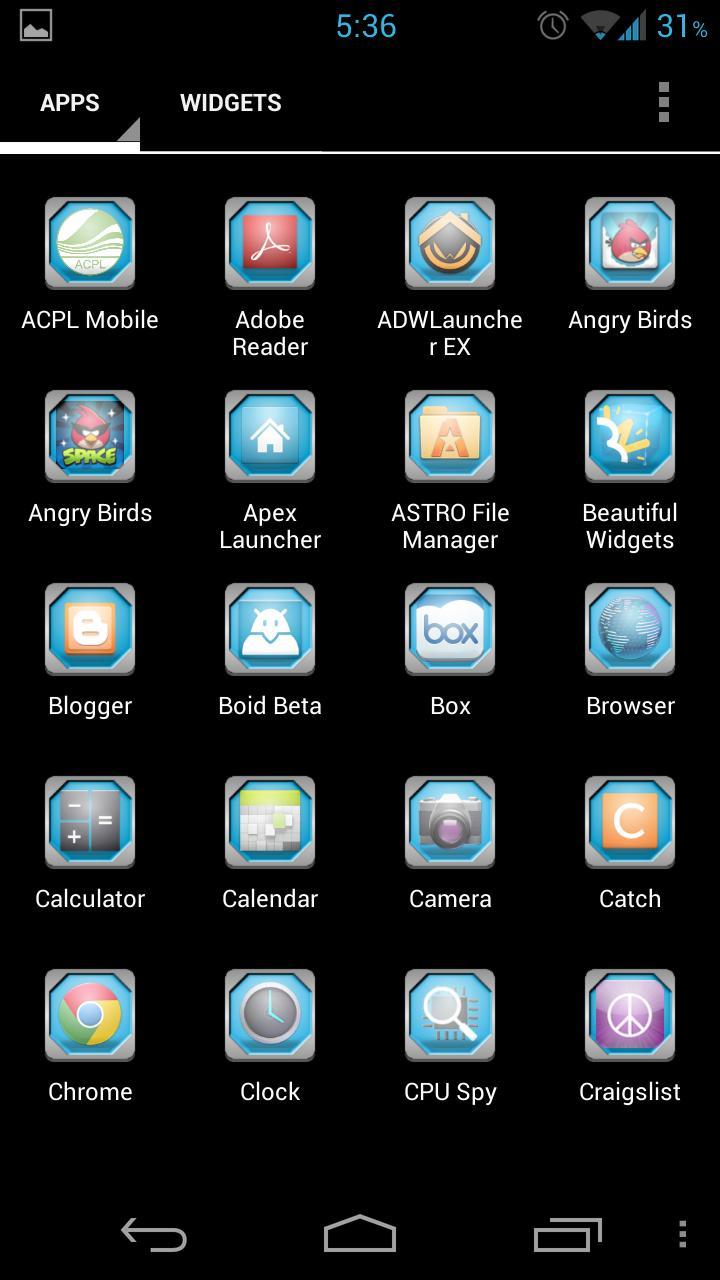Launch the Box app
The width and height of the screenshot is (720, 1280).
pos(450,629)
